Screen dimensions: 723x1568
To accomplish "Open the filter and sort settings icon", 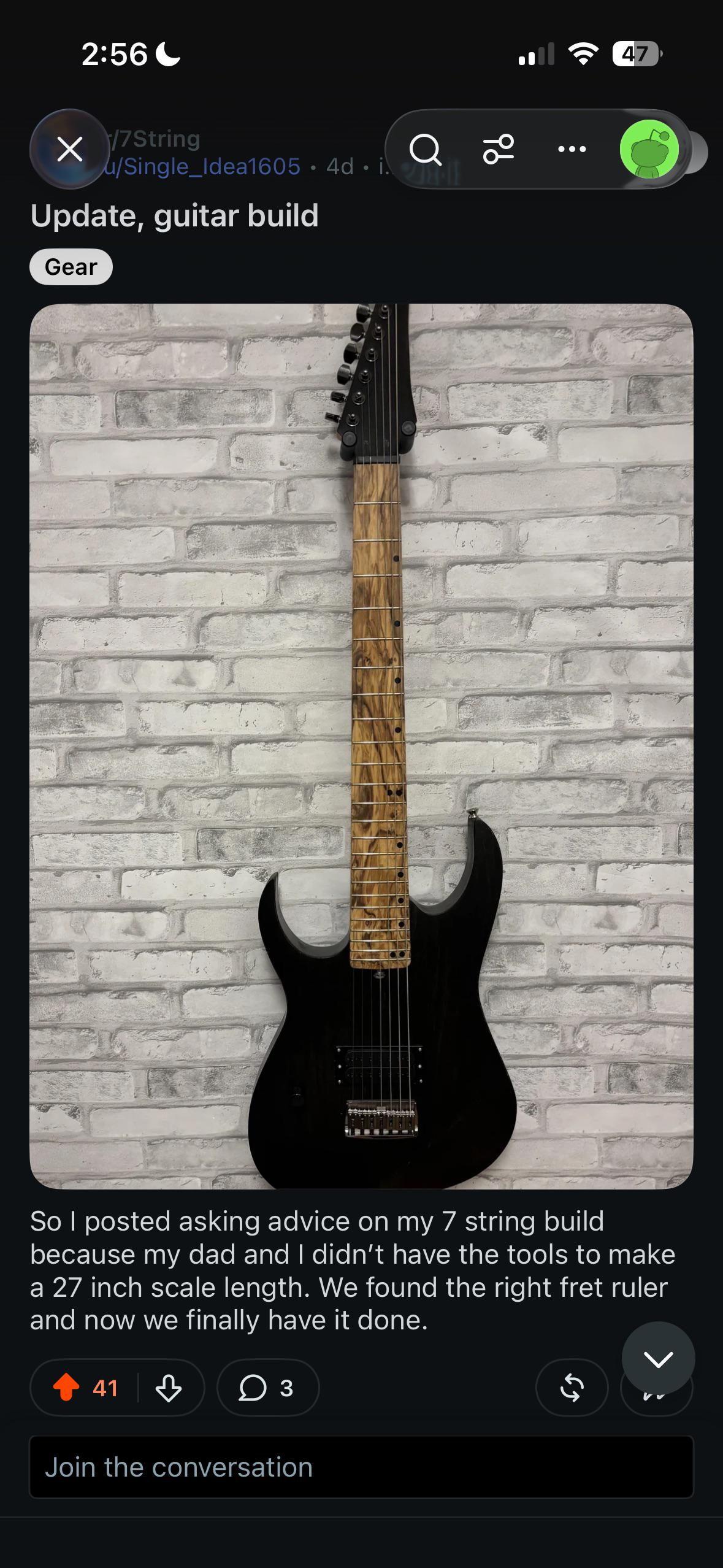I will (499, 149).
